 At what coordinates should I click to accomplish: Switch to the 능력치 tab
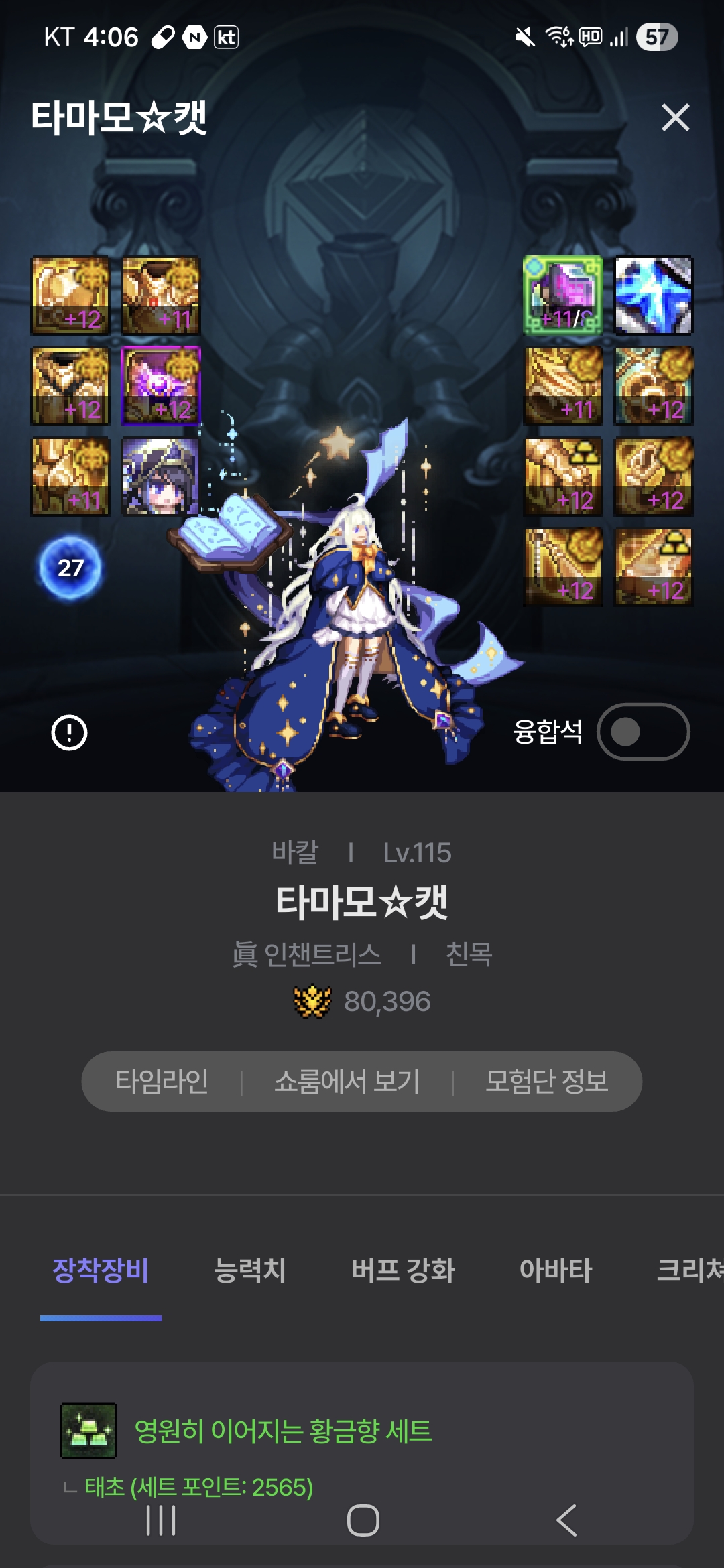[249, 1270]
